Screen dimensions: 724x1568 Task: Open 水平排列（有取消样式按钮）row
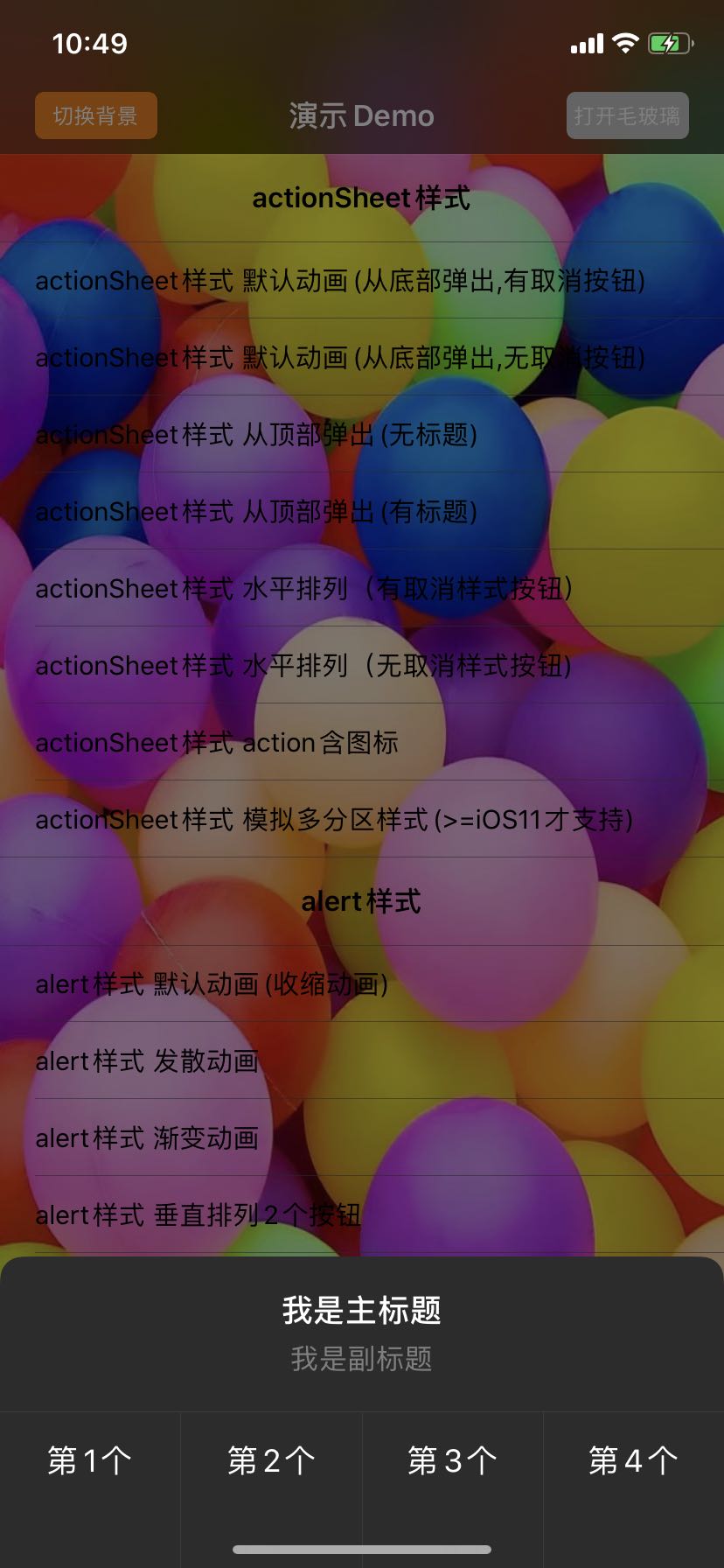click(362, 588)
